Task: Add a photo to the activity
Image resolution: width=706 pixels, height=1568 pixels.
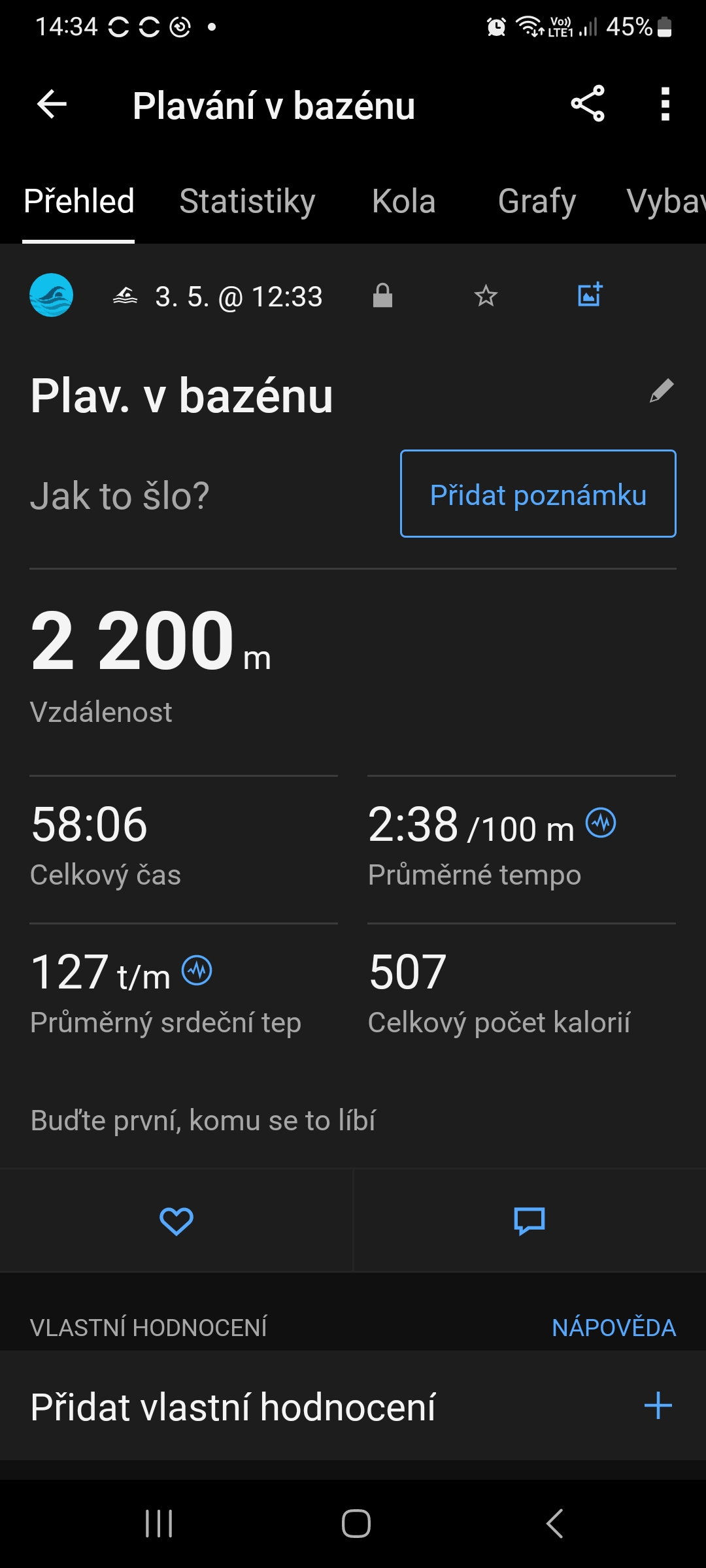Action: (x=590, y=295)
